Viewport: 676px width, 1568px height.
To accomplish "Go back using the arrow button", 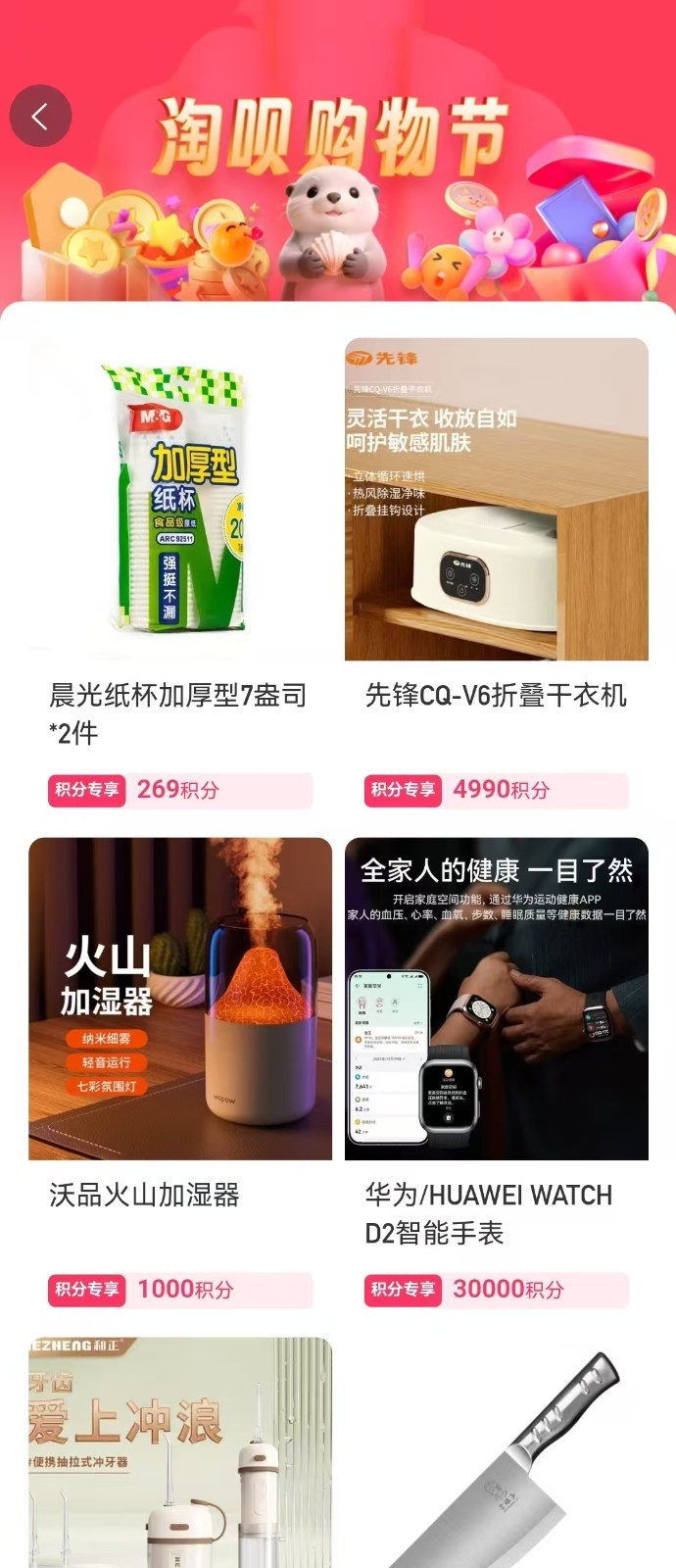I will tap(40, 117).
